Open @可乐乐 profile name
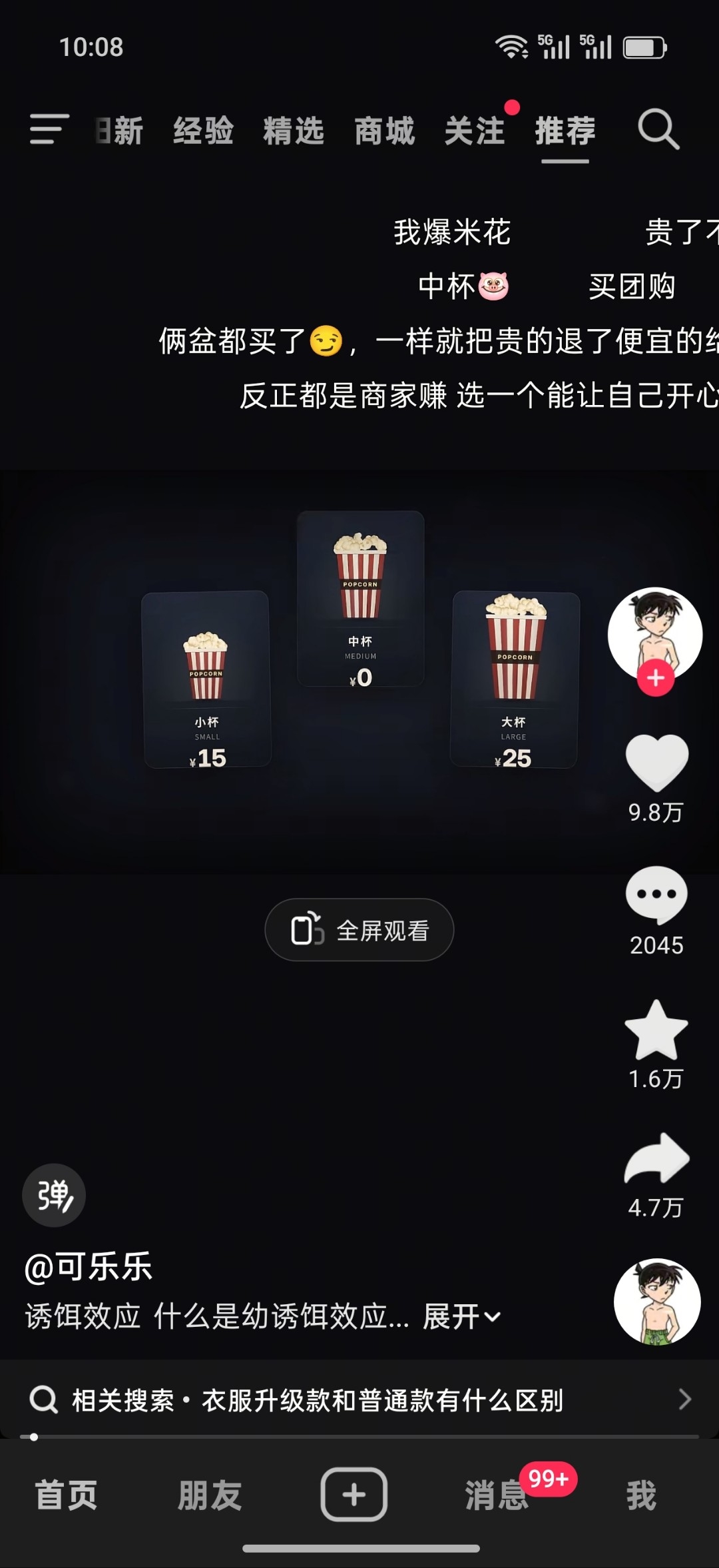Viewport: 719px width, 1568px height. coord(89,1266)
